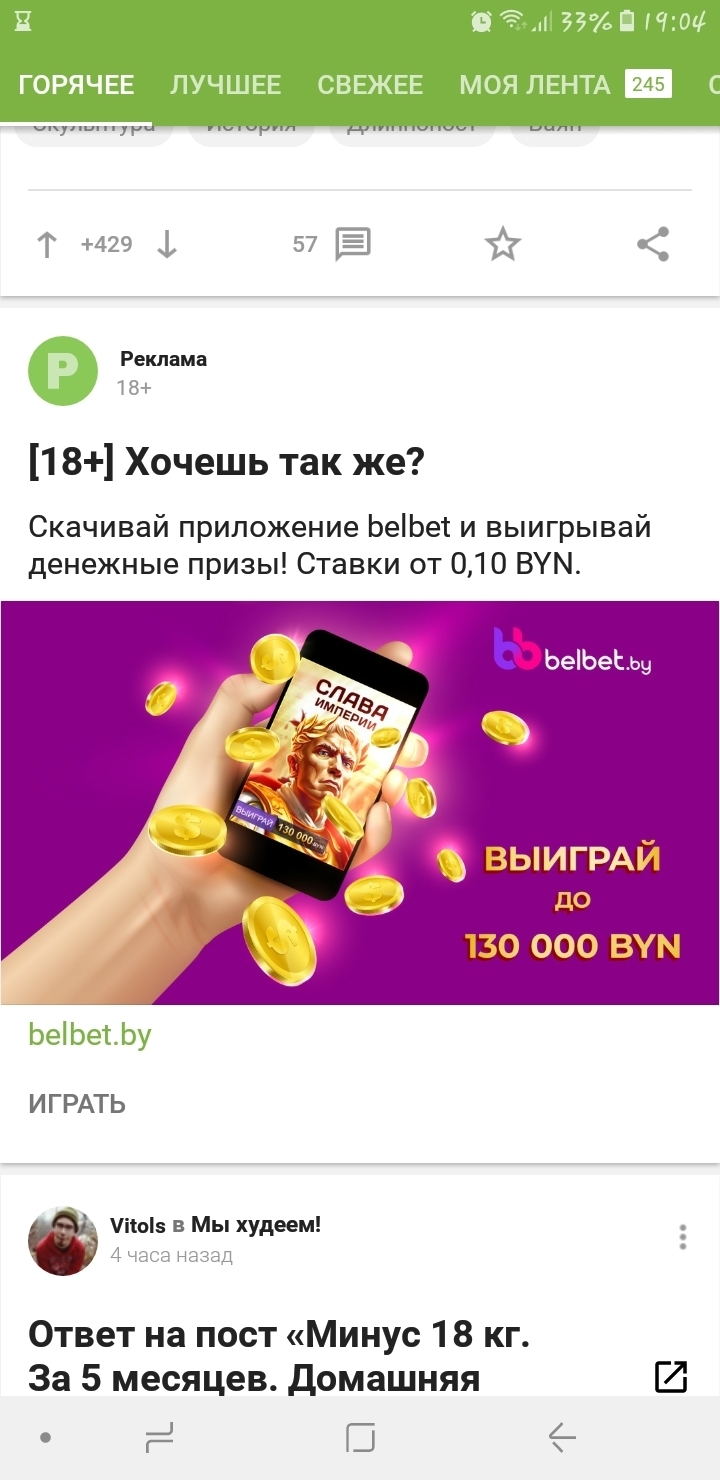Open the [18+] Хочешь так же? ad title
This screenshot has width=720, height=1480.
pyautogui.click(x=227, y=462)
